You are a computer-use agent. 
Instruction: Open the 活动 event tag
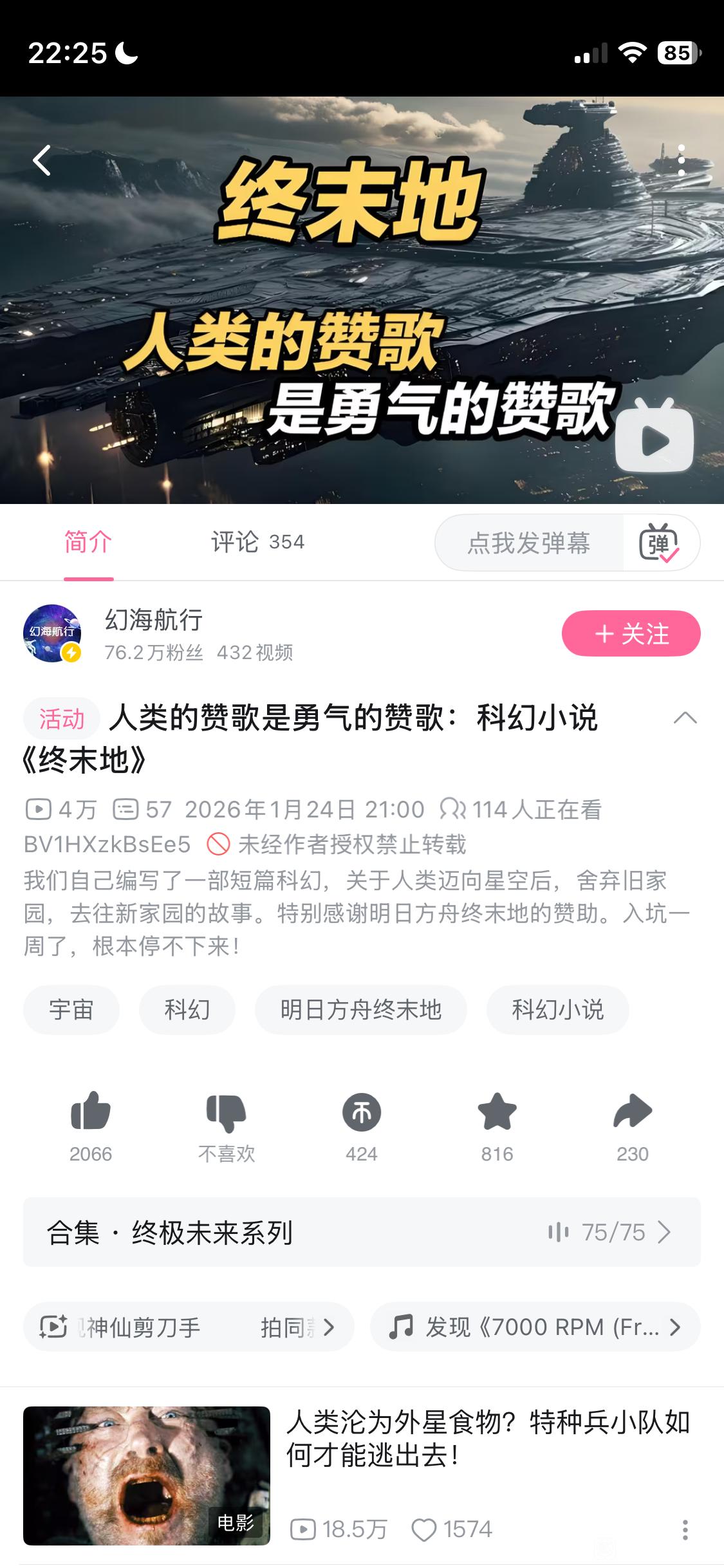[62, 718]
